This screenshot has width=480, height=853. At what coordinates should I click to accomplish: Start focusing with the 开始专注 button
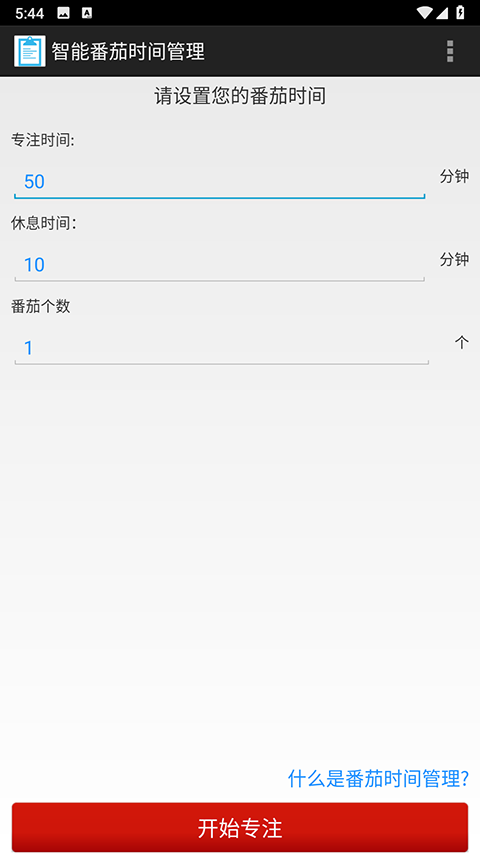[240, 827]
